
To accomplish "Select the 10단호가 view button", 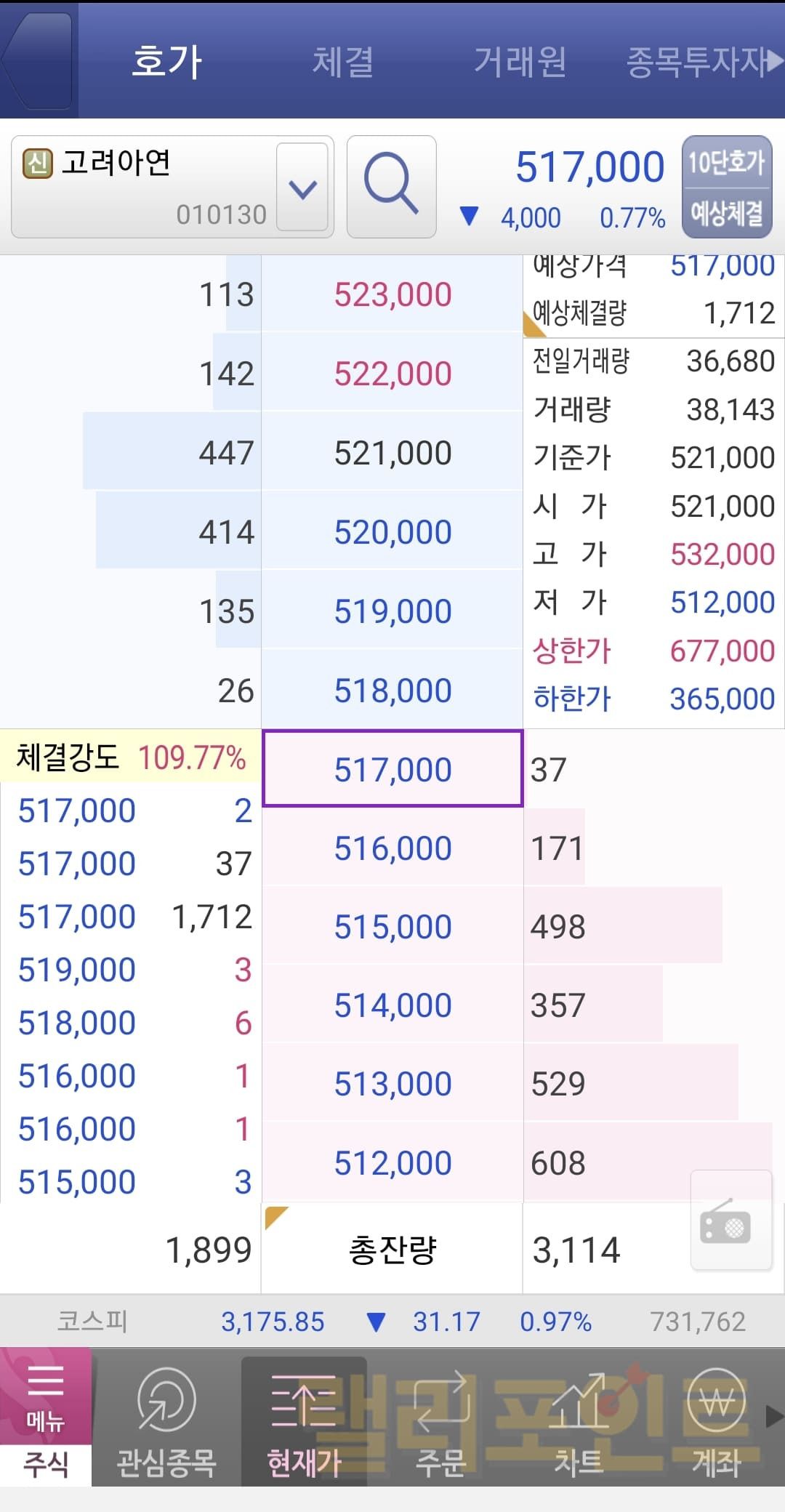I will click(x=726, y=162).
